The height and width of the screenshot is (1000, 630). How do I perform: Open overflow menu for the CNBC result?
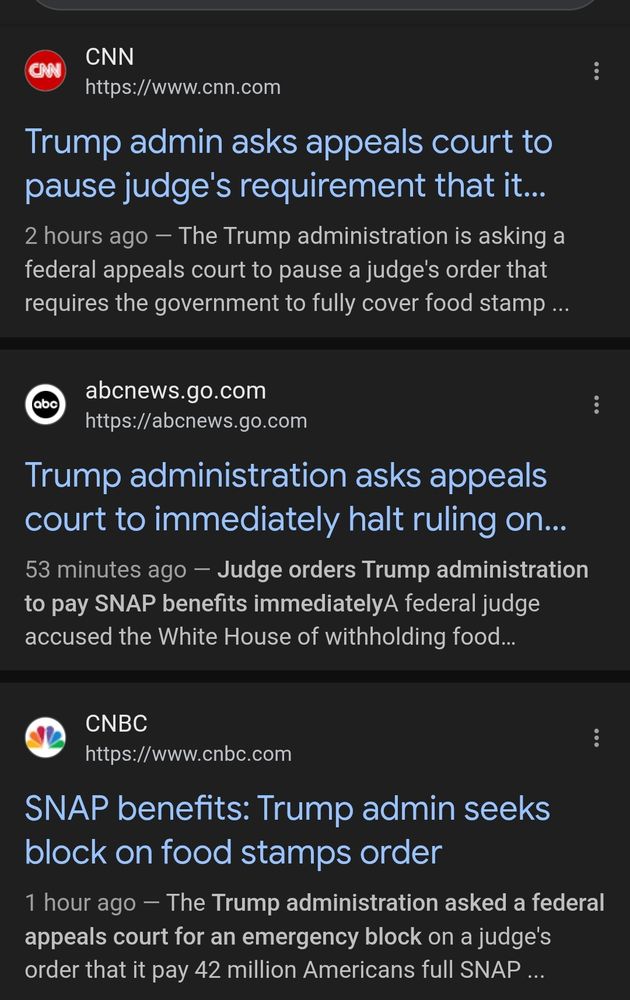596,738
